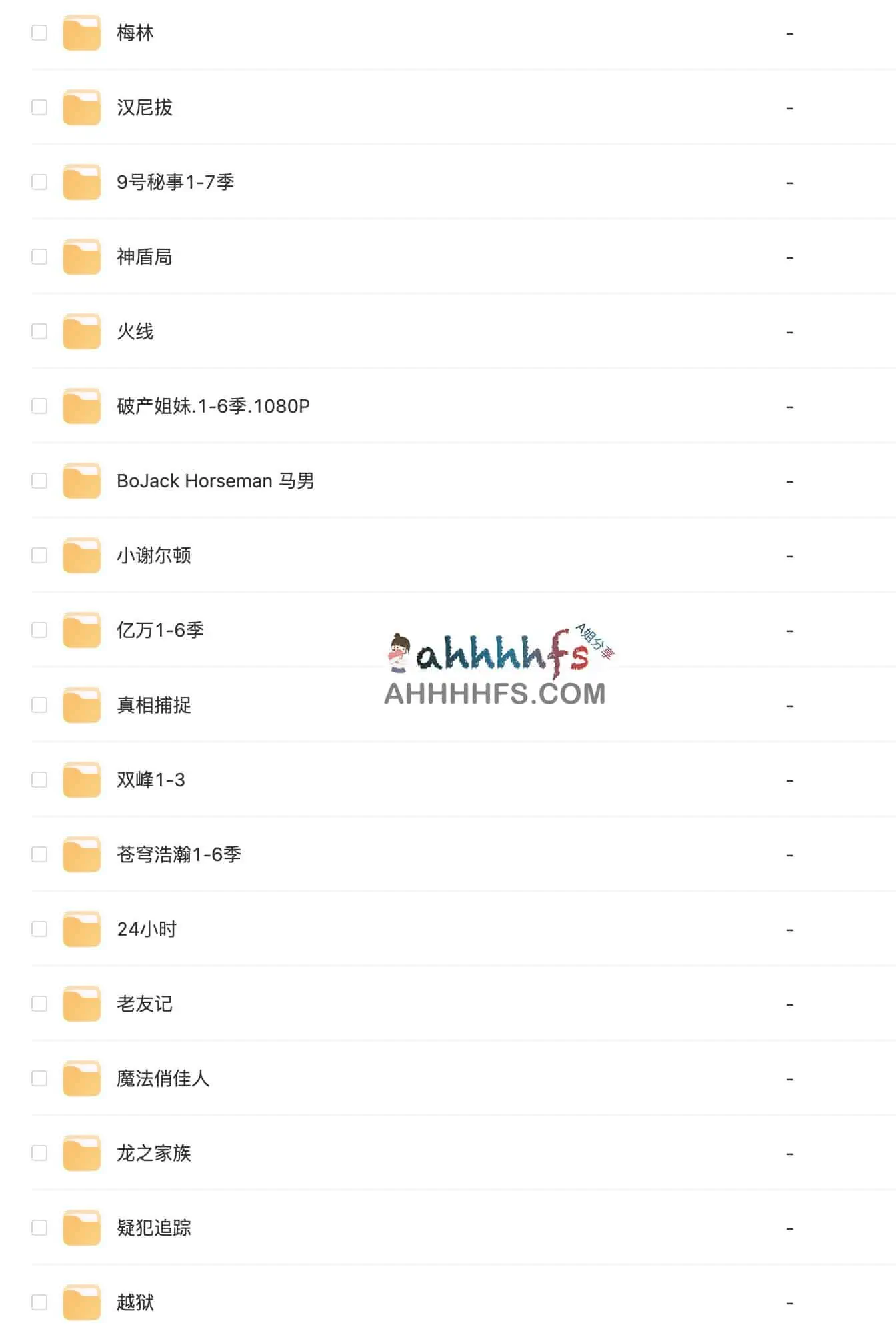896x1335 pixels.
Task: Open the 24小时 folder
Action: click(147, 929)
